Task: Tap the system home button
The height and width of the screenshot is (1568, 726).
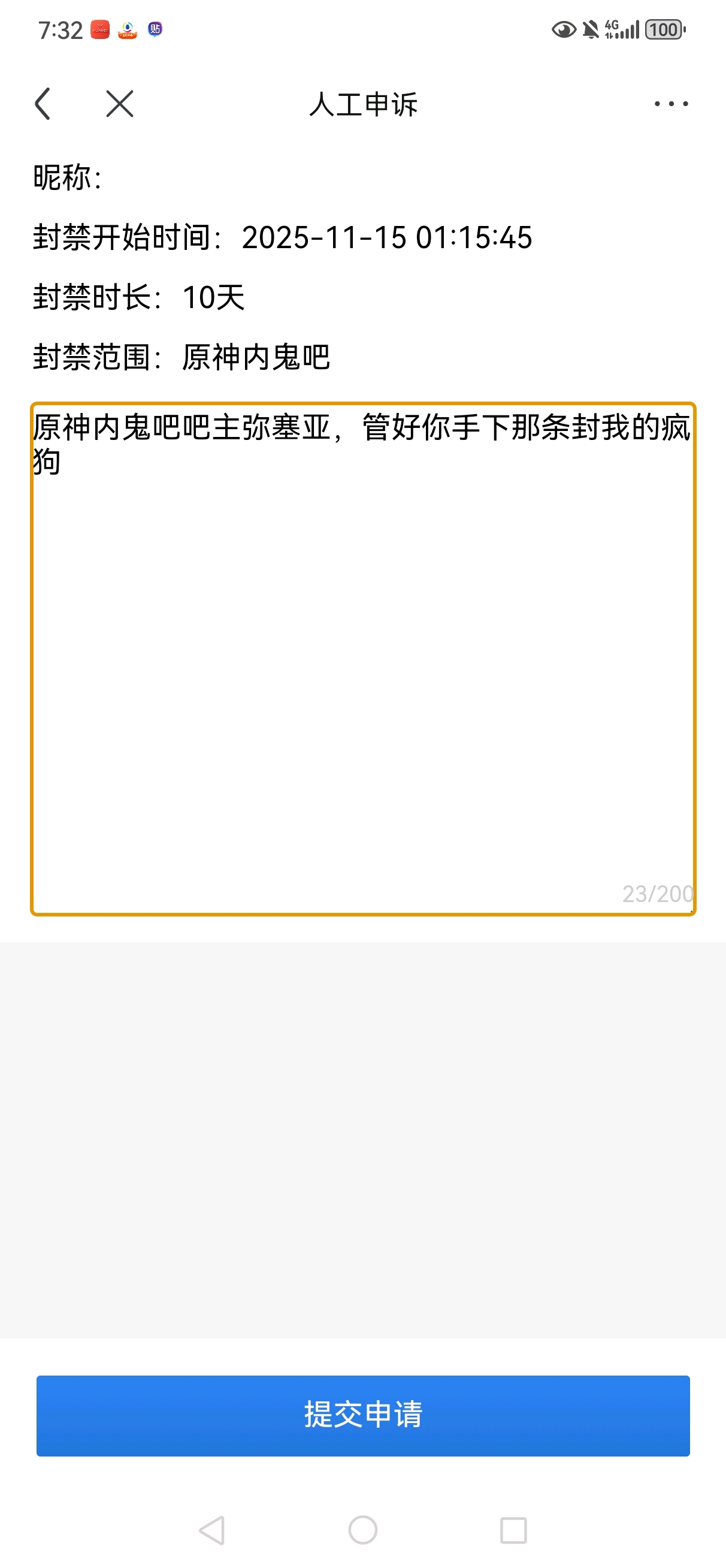Action: (362, 1530)
